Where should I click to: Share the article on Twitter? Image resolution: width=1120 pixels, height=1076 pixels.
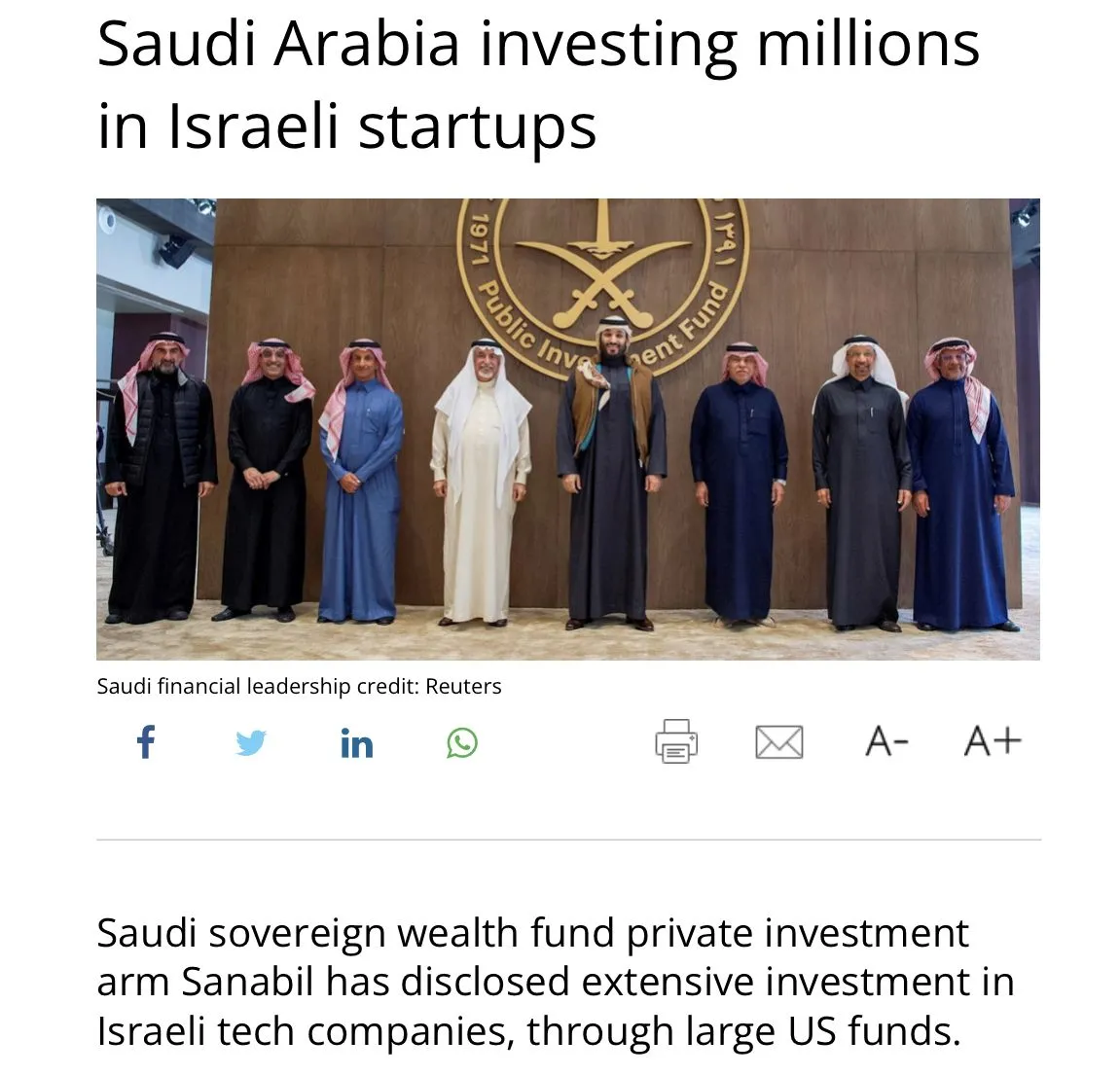[x=251, y=743]
